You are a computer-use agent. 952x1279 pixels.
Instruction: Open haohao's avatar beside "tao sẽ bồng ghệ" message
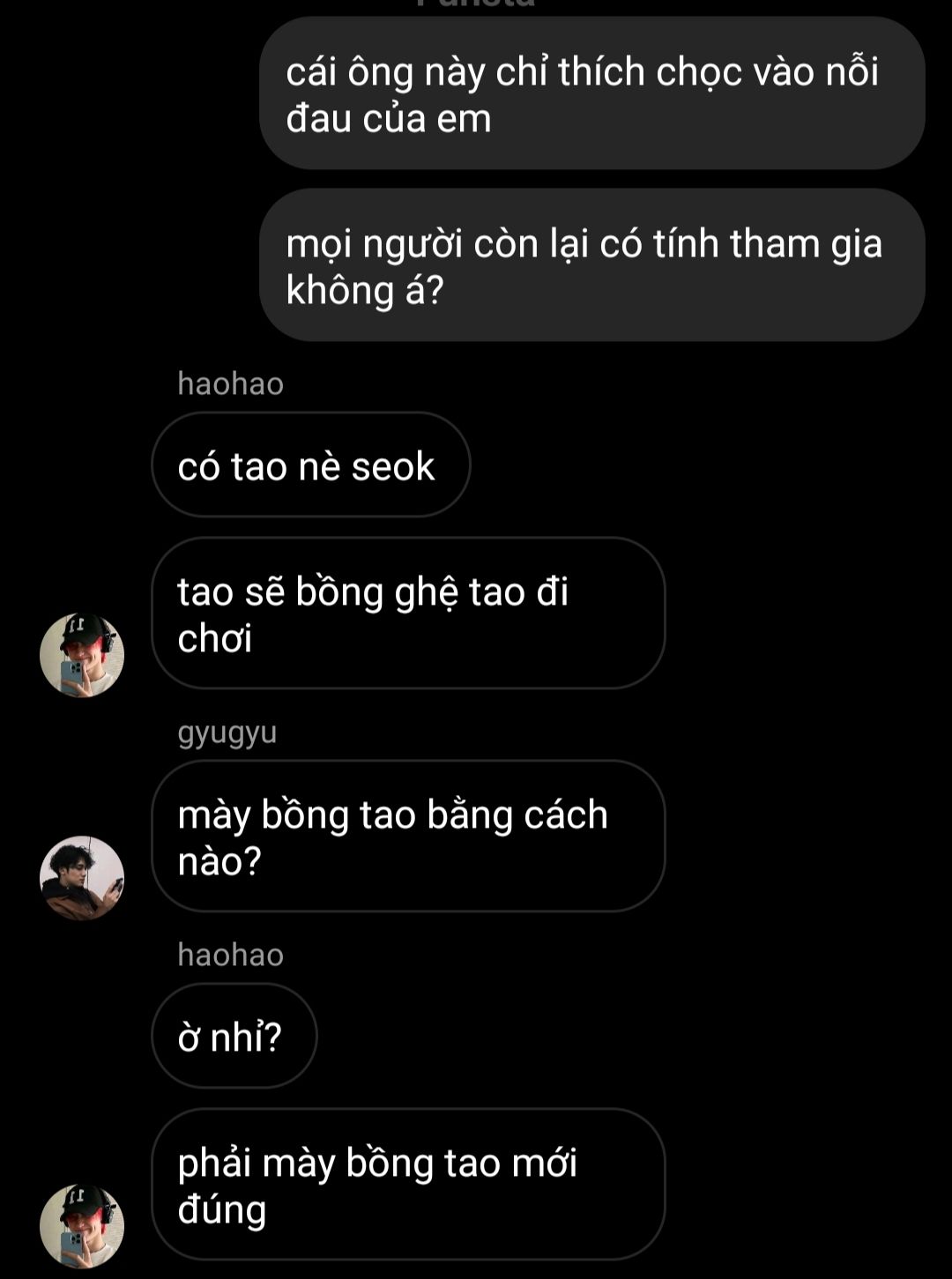82,655
